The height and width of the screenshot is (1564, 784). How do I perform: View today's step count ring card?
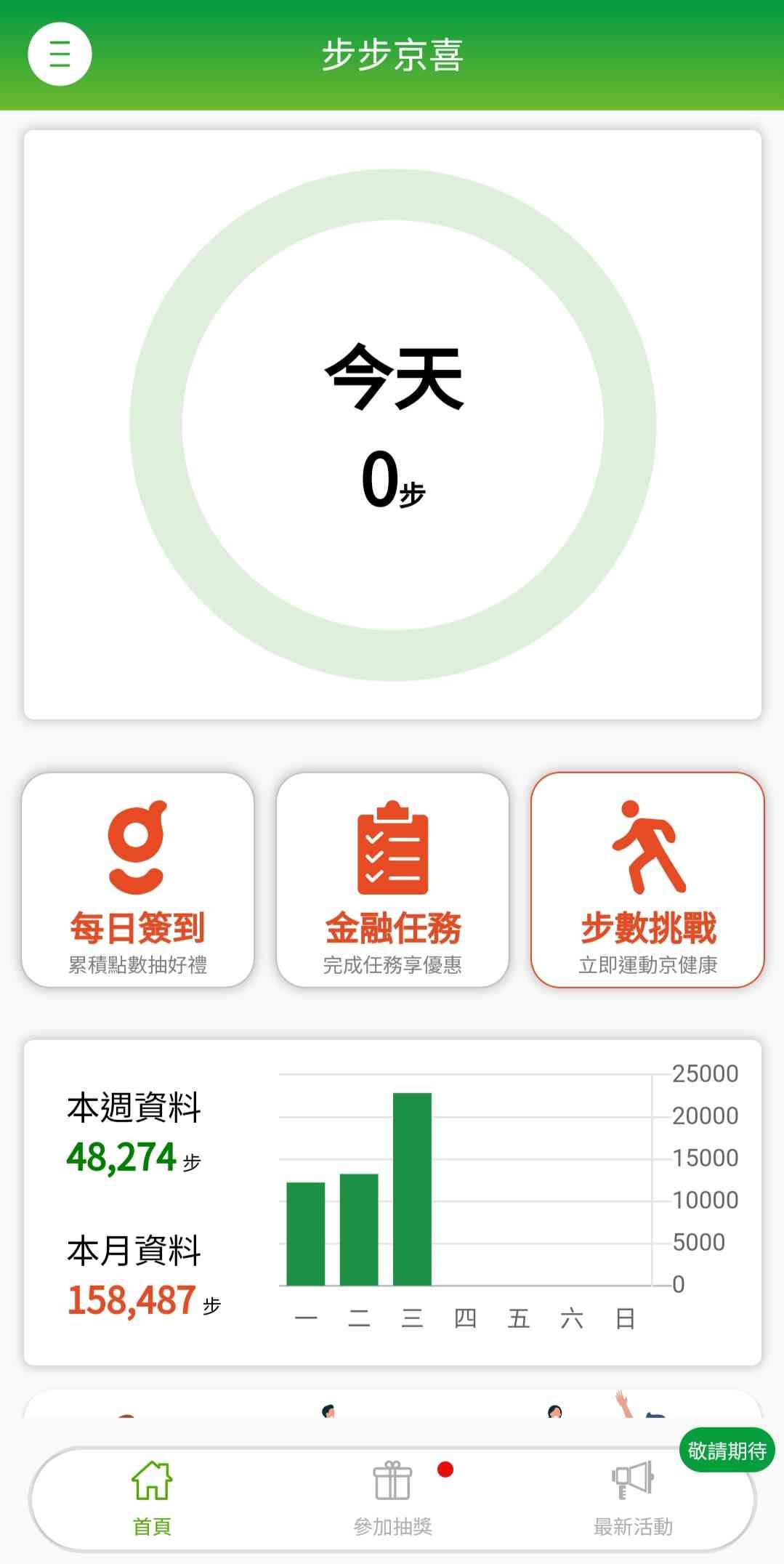coord(392,425)
